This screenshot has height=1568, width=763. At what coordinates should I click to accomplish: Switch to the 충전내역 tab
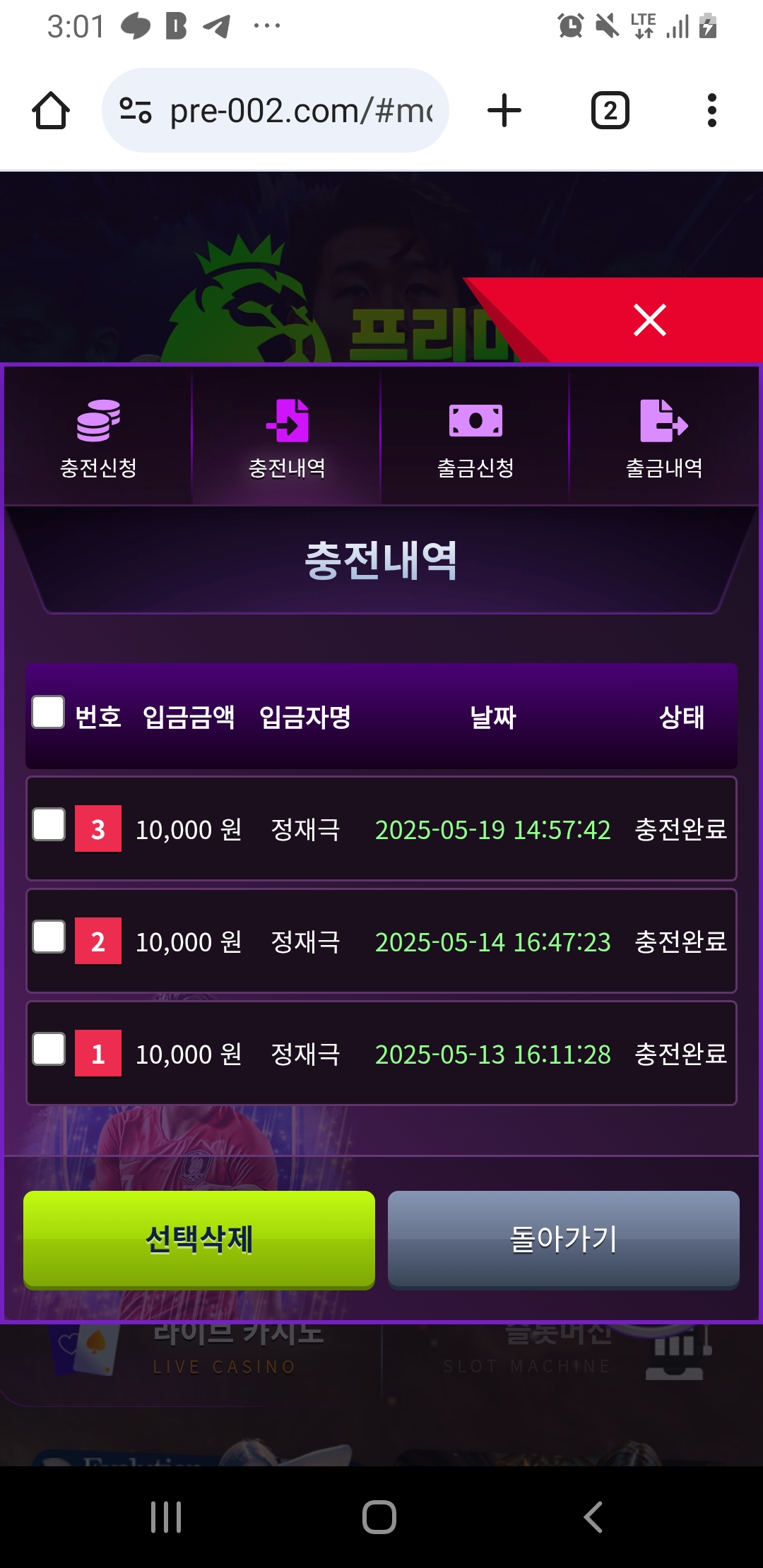[287, 436]
